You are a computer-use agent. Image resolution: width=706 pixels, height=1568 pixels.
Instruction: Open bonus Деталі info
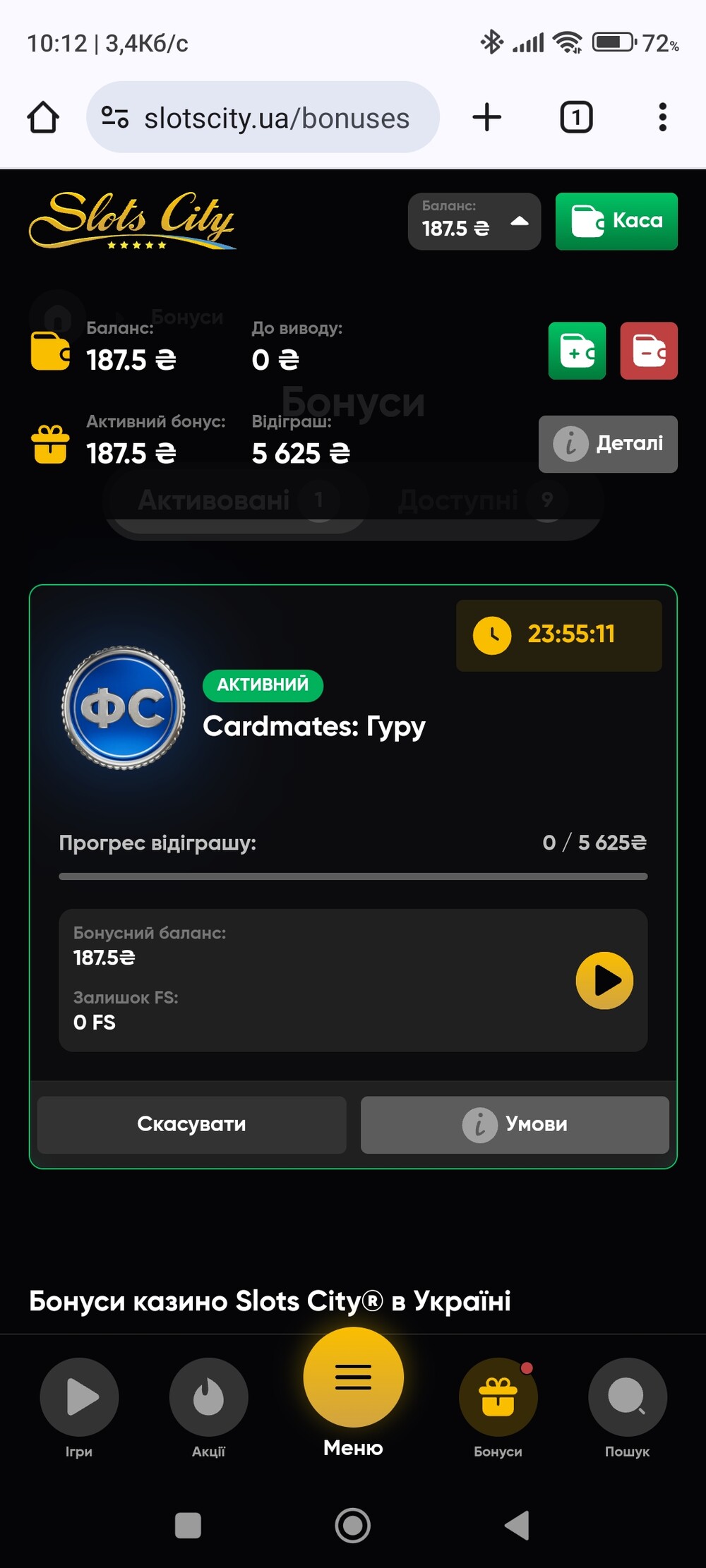tap(608, 444)
